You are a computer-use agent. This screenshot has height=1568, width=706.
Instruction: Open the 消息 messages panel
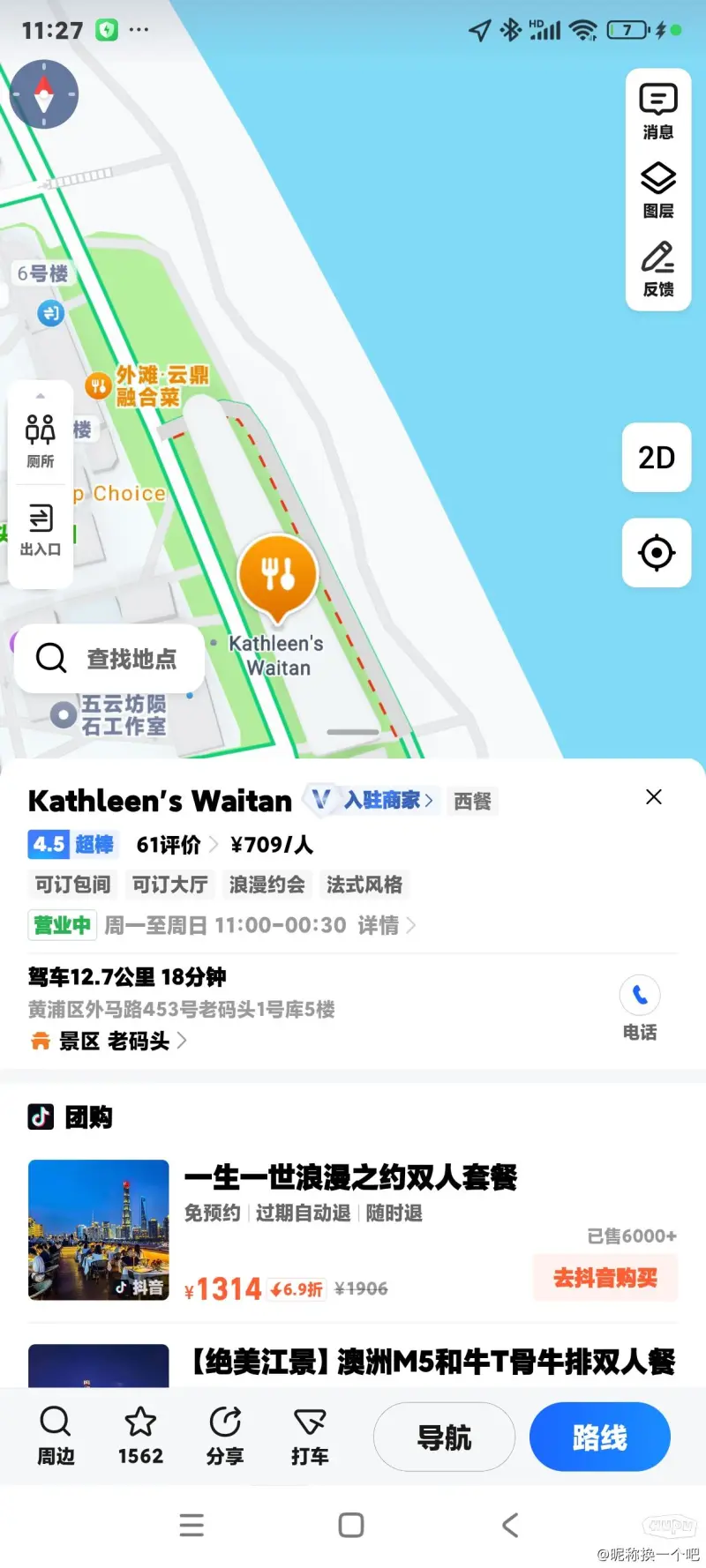click(657, 111)
